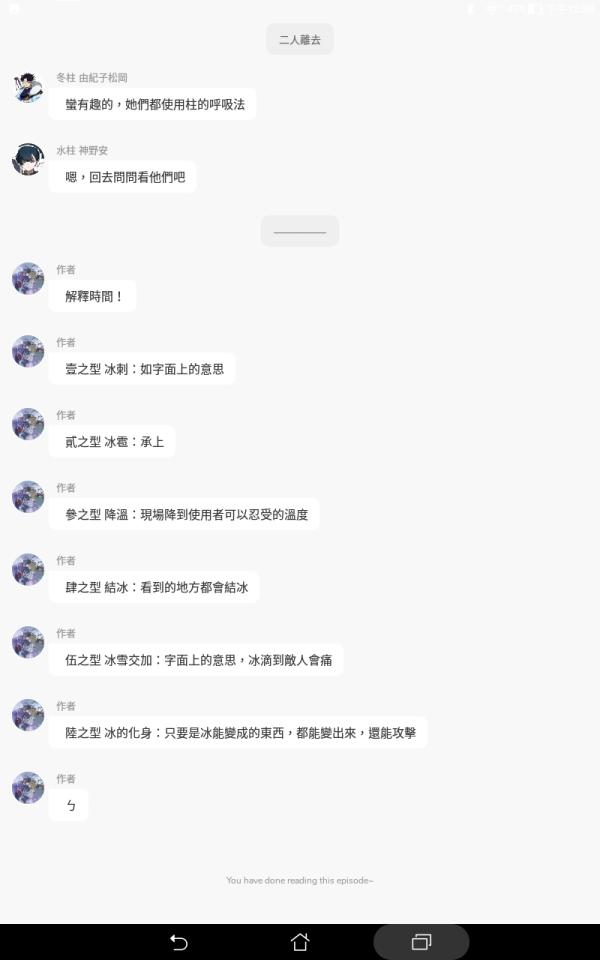Image resolution: width=600 pixels, height=960 pixels.
Task: Go back with the system back button
Action: click(x=179, y=942)
